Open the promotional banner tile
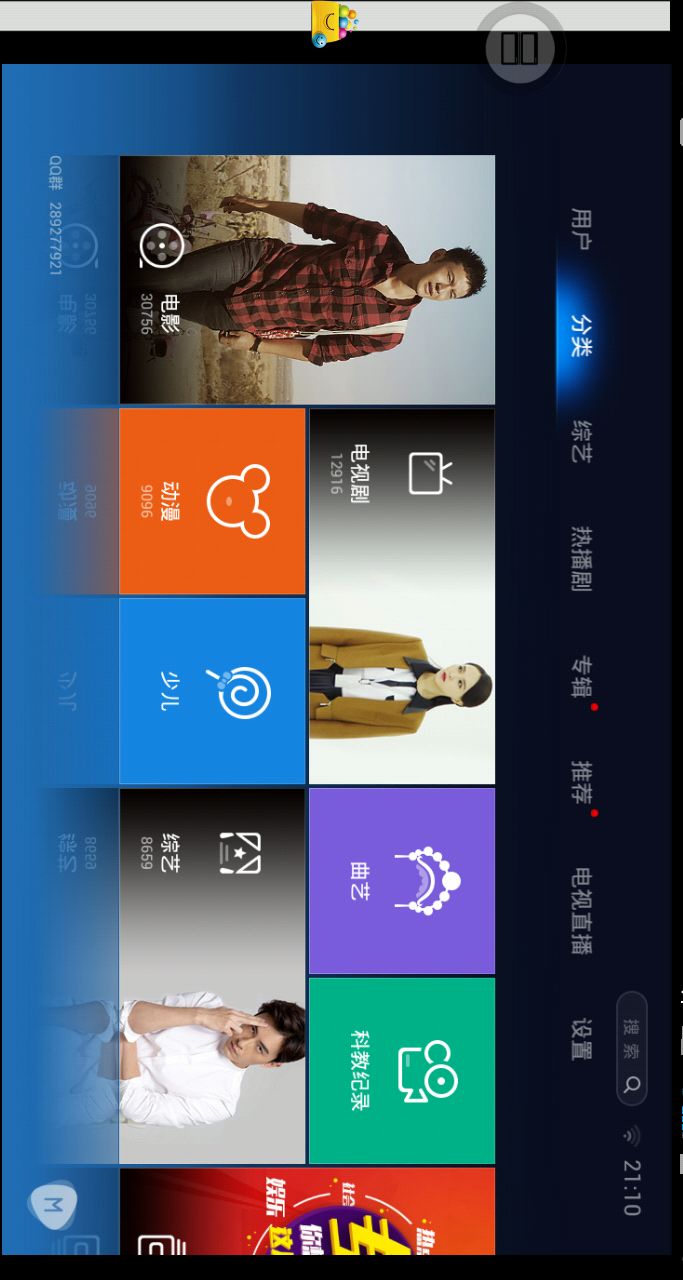This screenshot has height=1280, width=683. coord(306,1212)
